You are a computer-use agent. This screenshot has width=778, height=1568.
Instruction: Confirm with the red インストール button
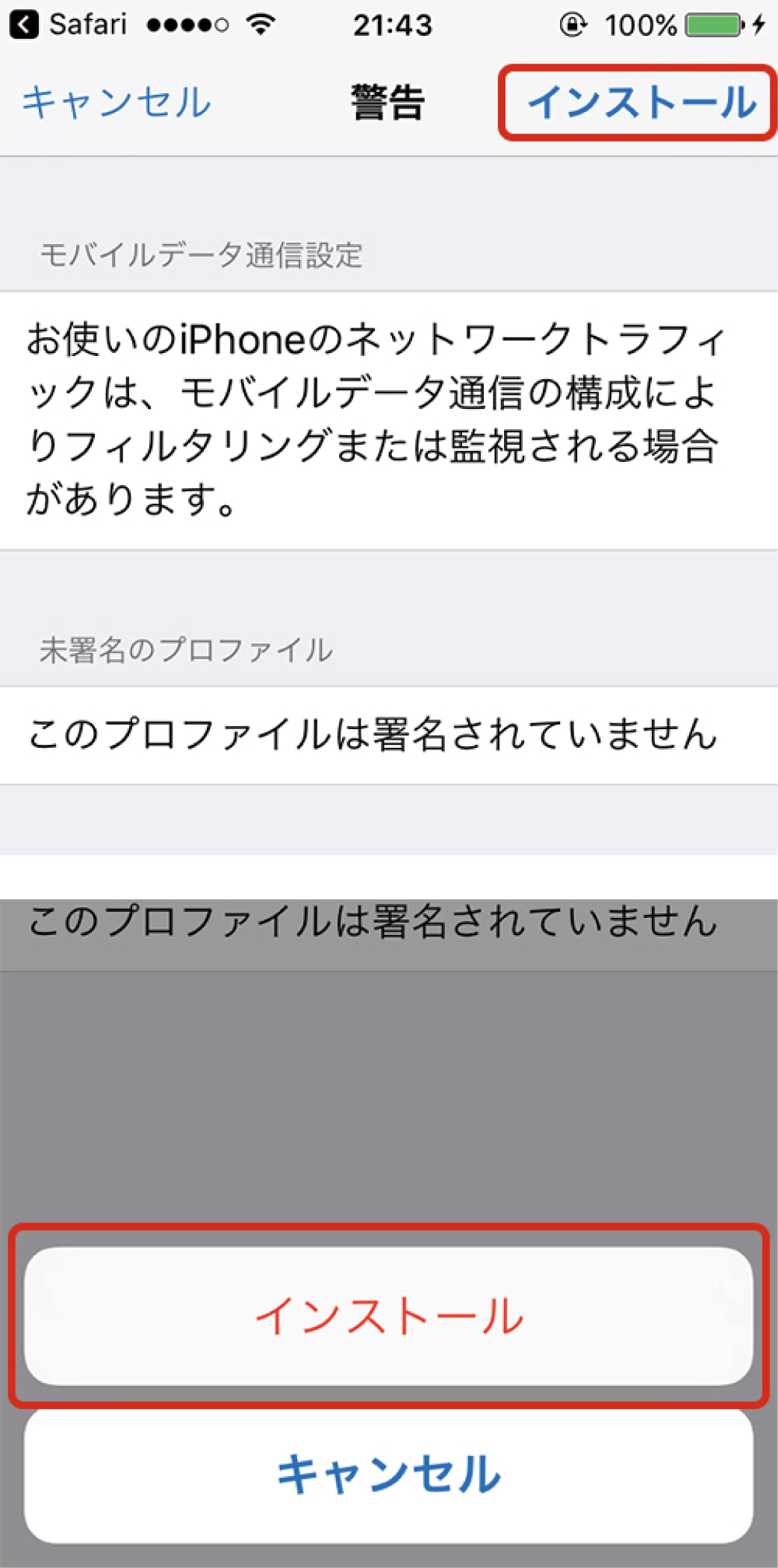click(388, 1316)
